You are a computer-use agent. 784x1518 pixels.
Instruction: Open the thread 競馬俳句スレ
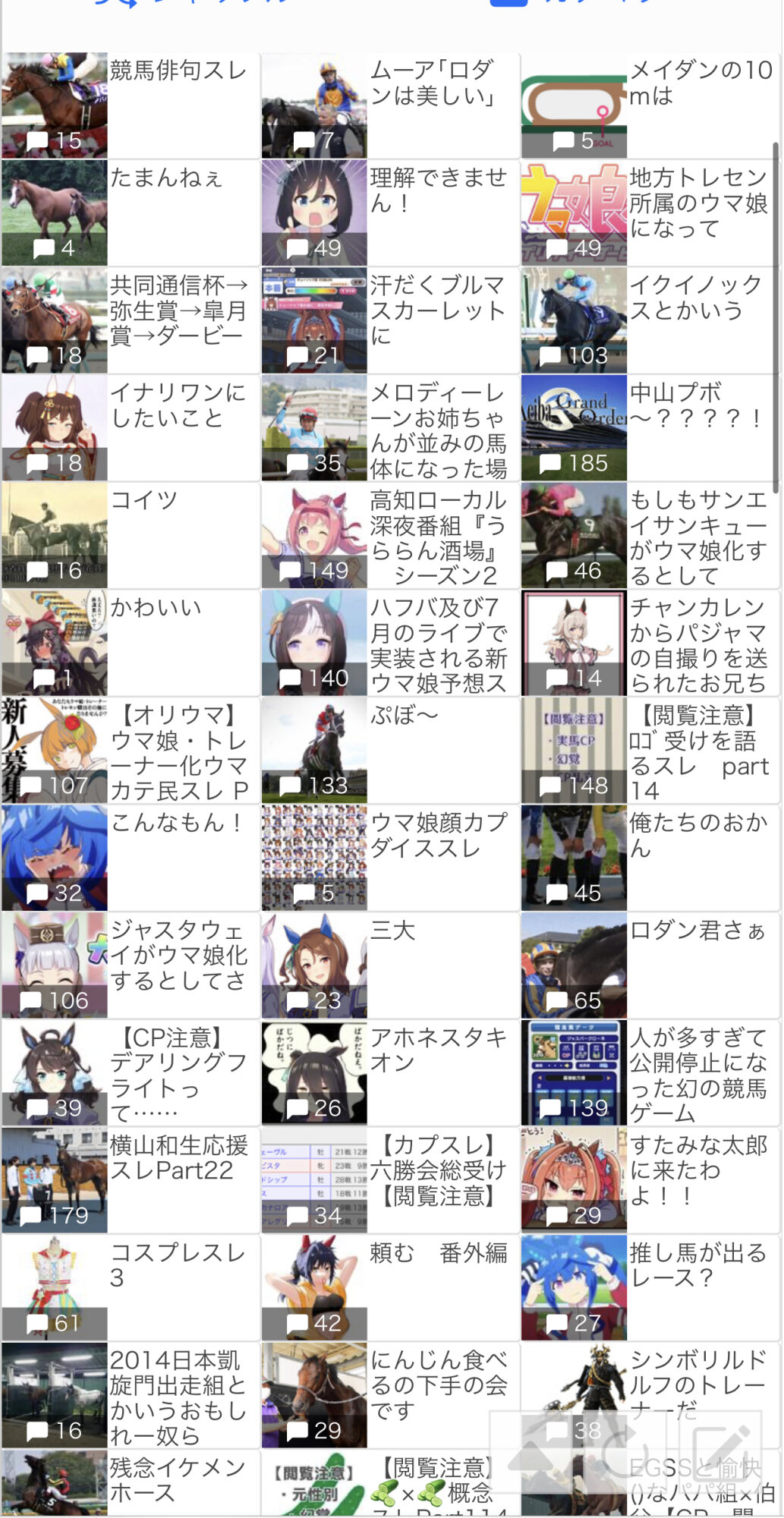(131, 106)
